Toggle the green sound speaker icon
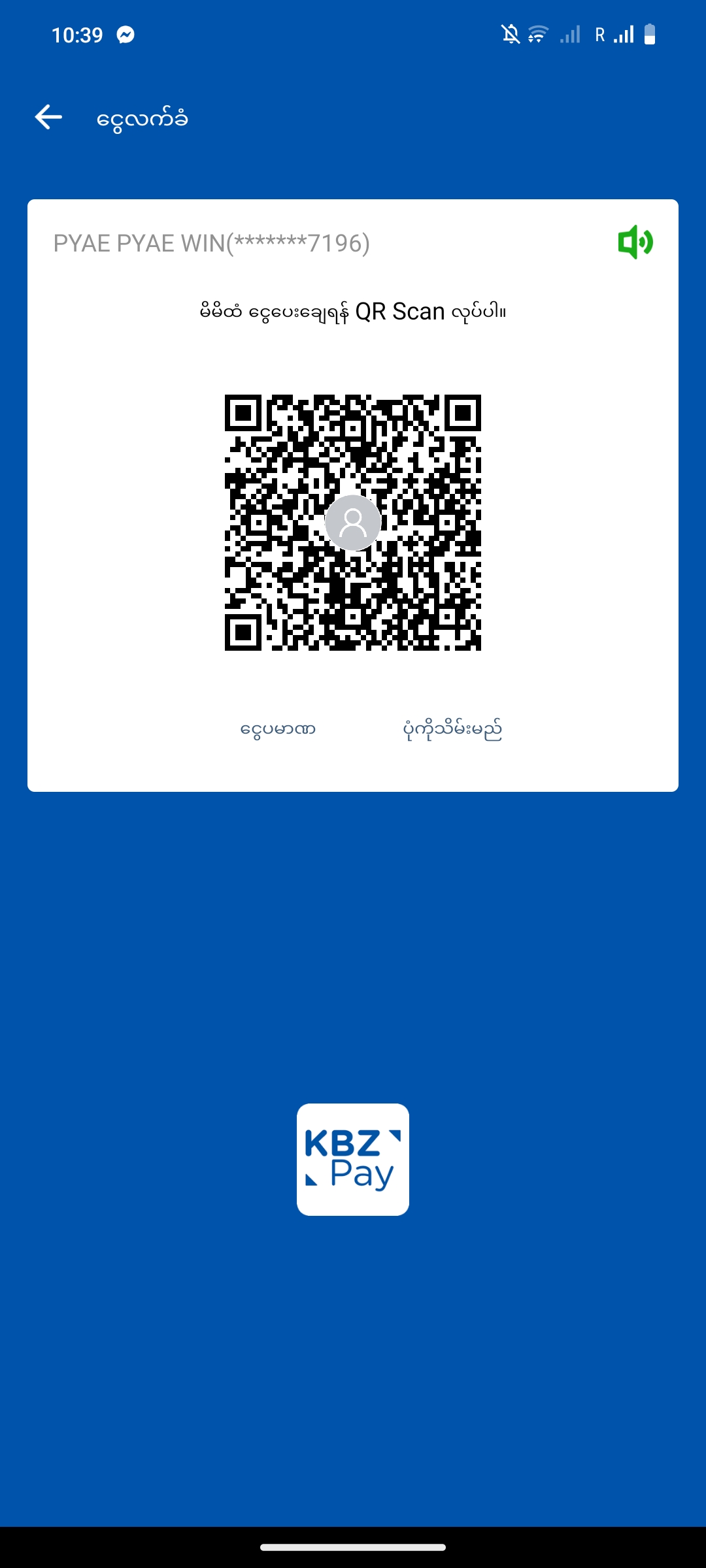The height and width of the screenshot is (1568, 706). 635,242
